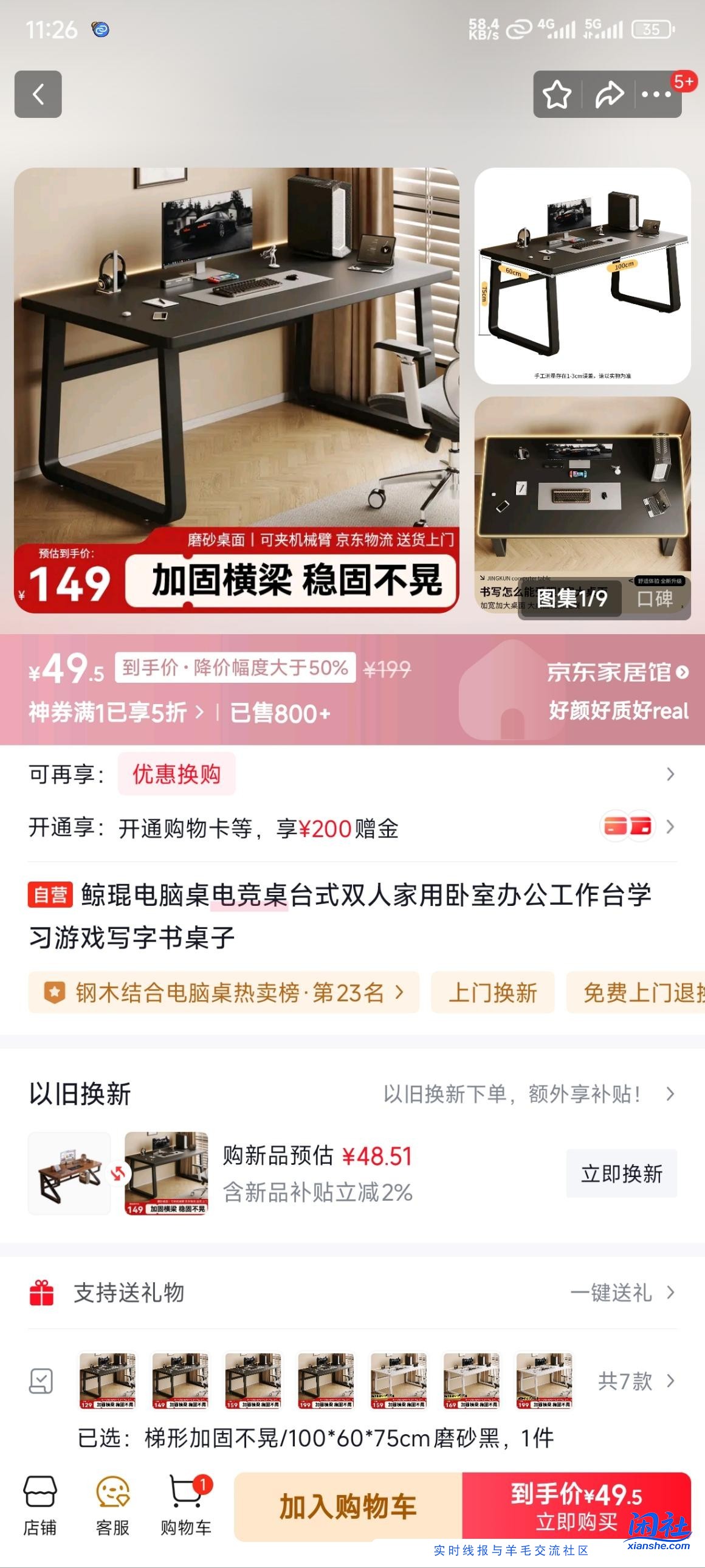Go back using the back arrow
705x1568 pixels.
pyautogui.click(x=38, y=94)
